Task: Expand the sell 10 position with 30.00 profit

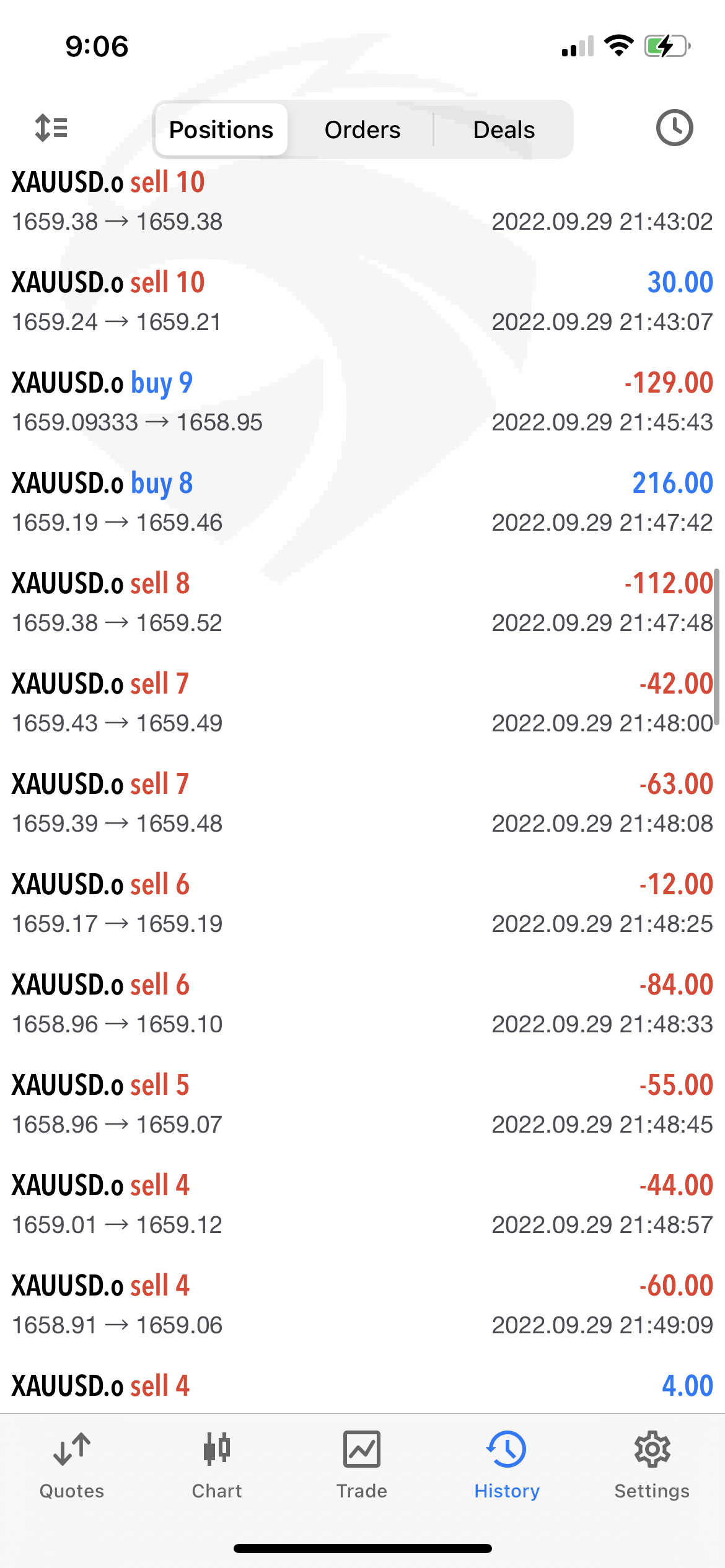Action: pyautogui.click(x=362, y=302)
